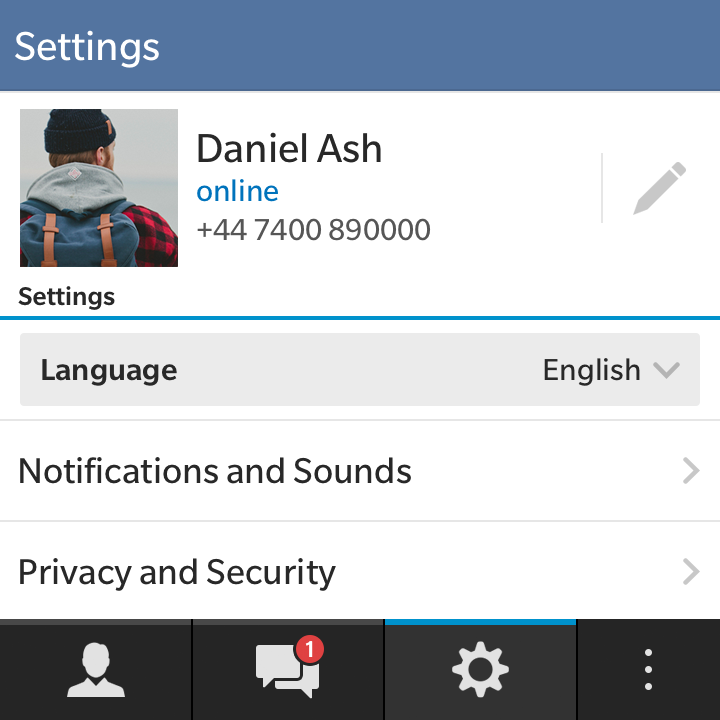The width and height of the screenshot is (720, 720).
Task: Open Notifications and Sounds settings
Action: 360,471
